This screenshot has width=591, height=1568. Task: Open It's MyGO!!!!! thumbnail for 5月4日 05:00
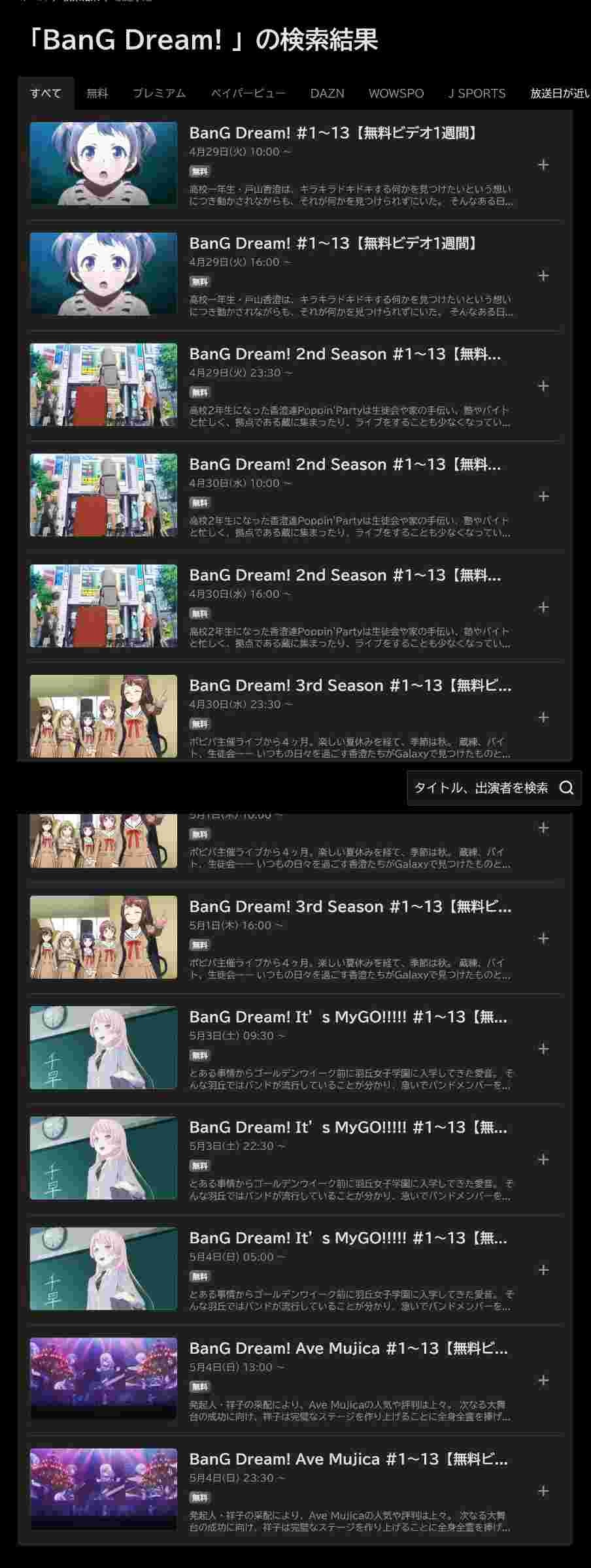click(103, 1268)
